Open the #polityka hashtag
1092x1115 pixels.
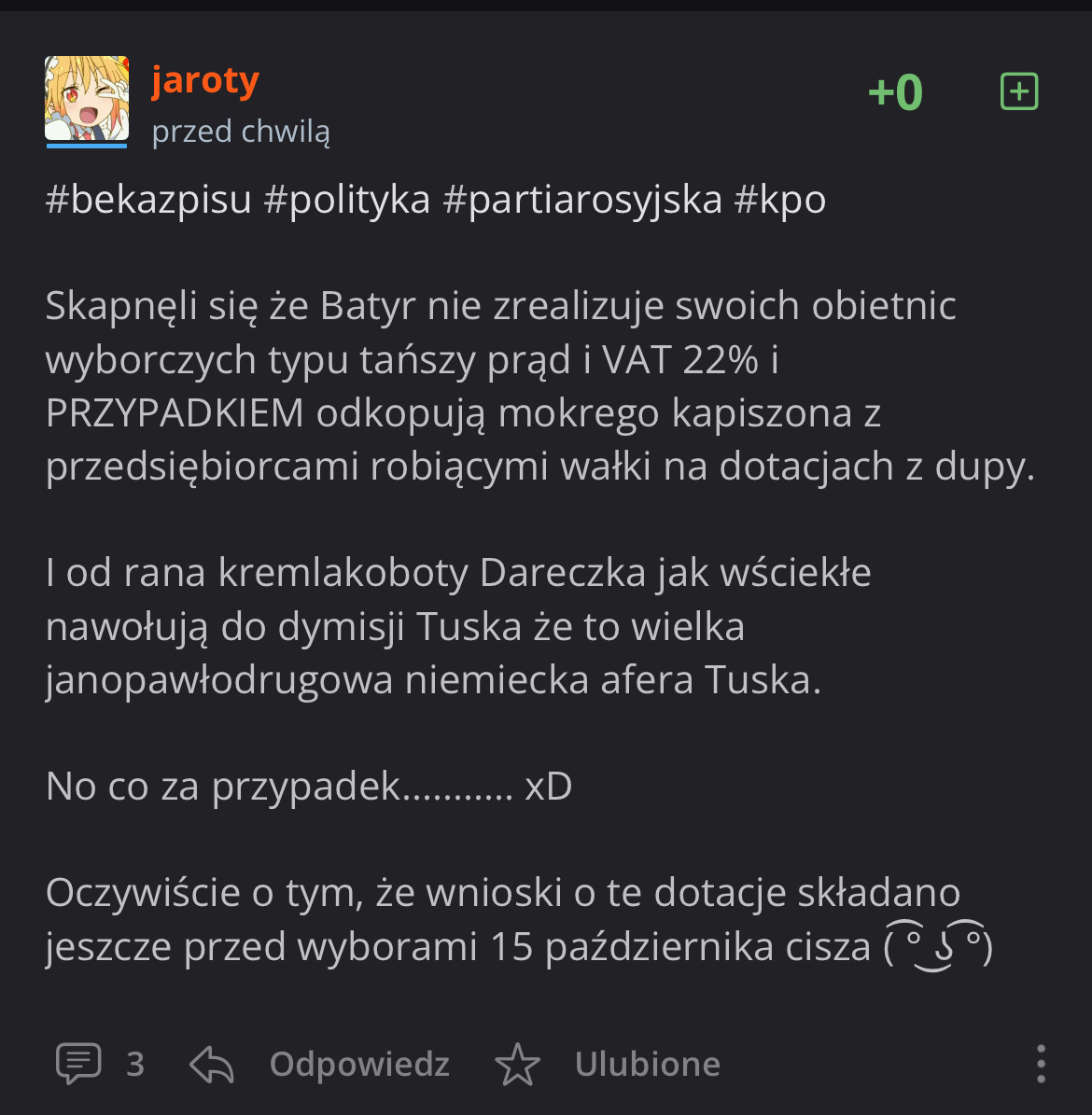tap(346, 200)
